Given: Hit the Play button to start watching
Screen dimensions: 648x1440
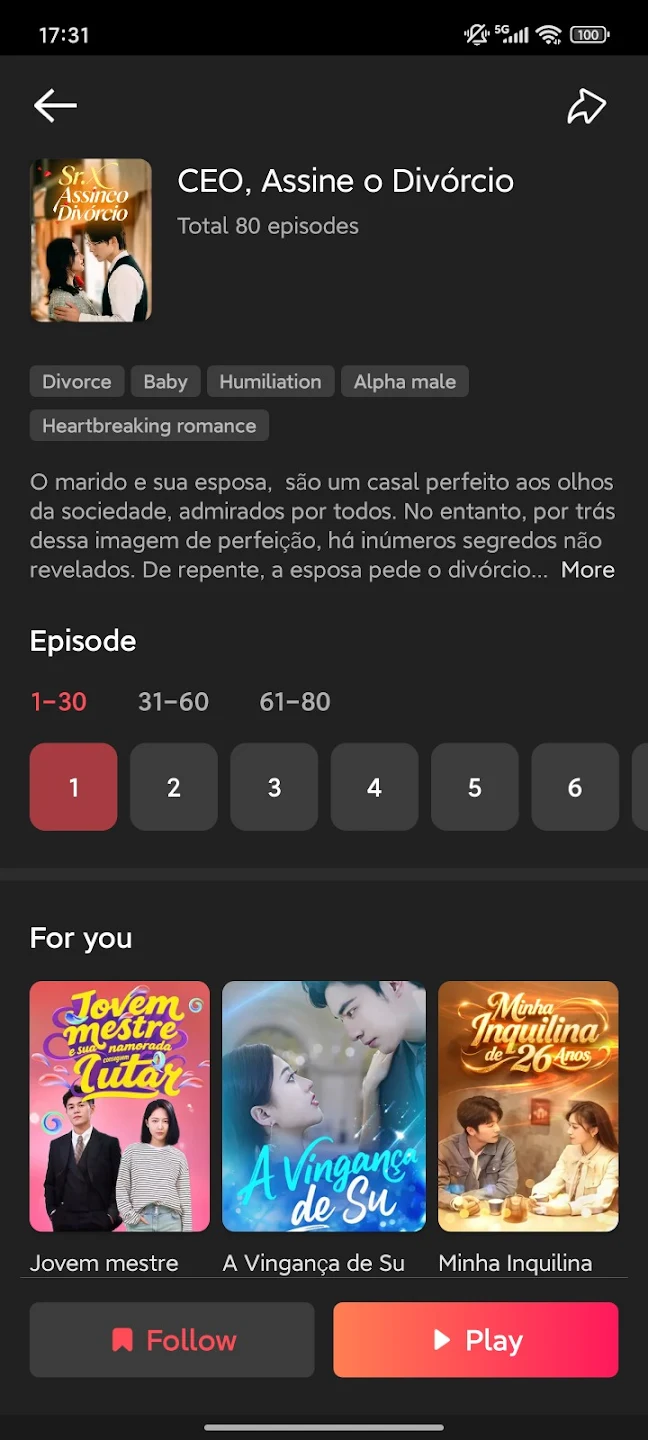Looking at the screenshot, I should [x=476, y=1340].
